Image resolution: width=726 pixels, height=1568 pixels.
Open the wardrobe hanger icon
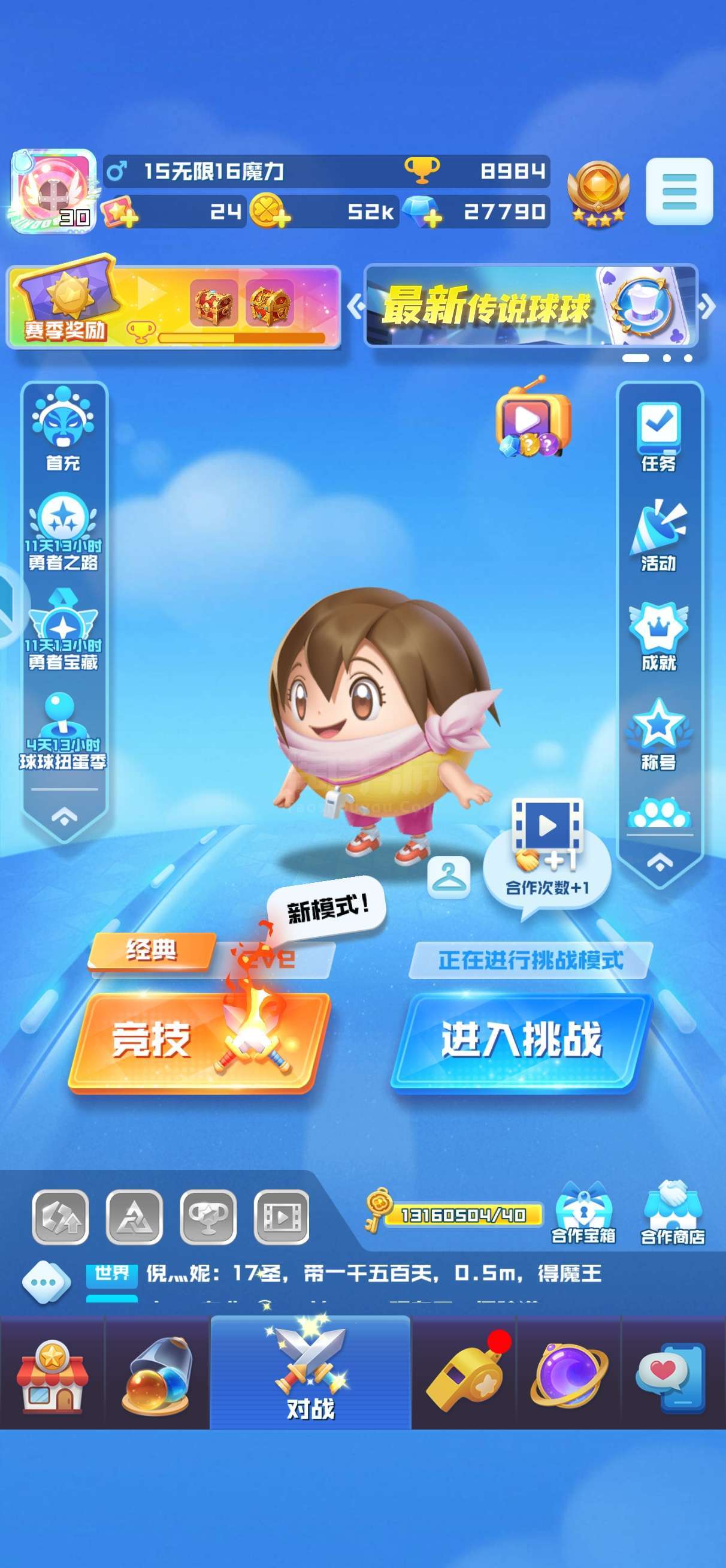[449, 877]
